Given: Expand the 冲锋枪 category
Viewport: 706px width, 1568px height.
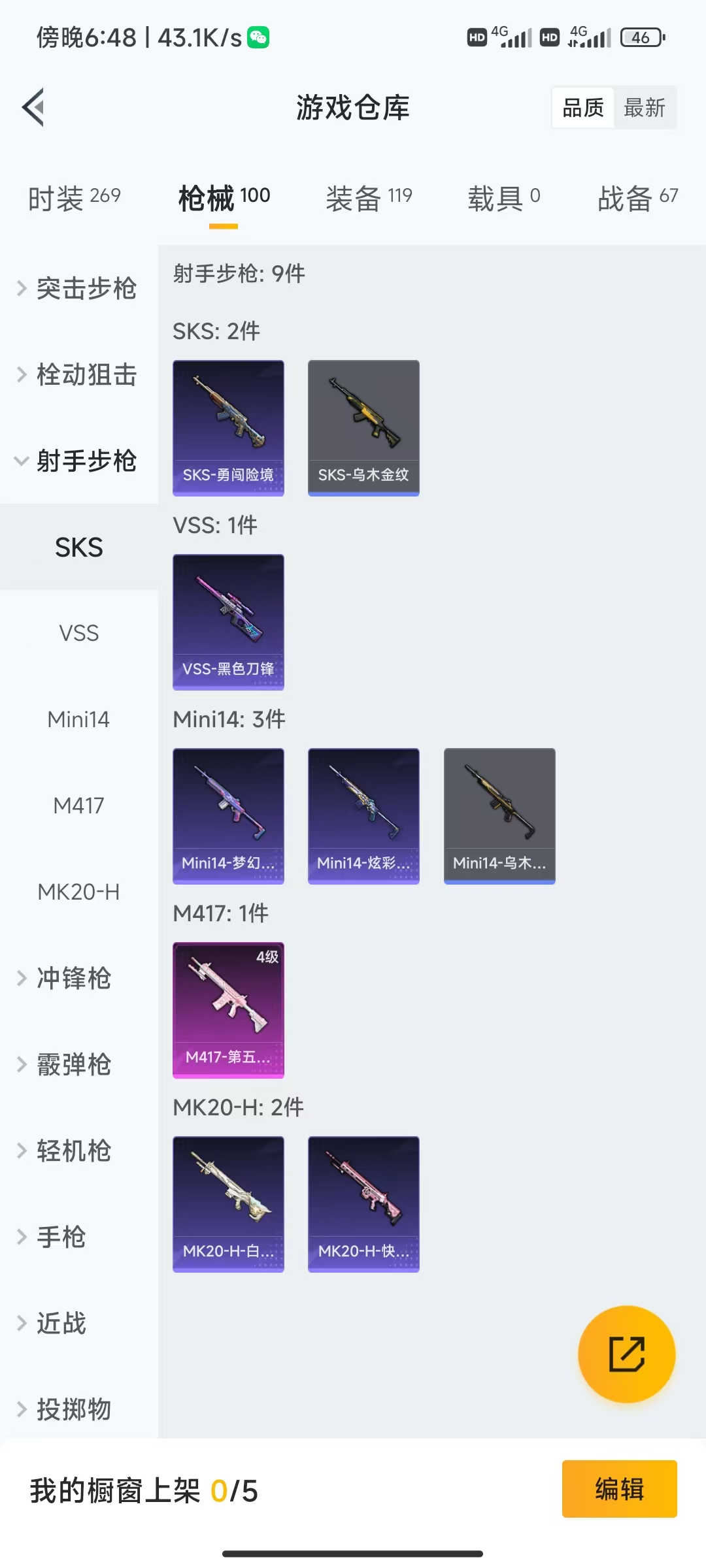Looking at the screenshot, I should pos(73,979).
